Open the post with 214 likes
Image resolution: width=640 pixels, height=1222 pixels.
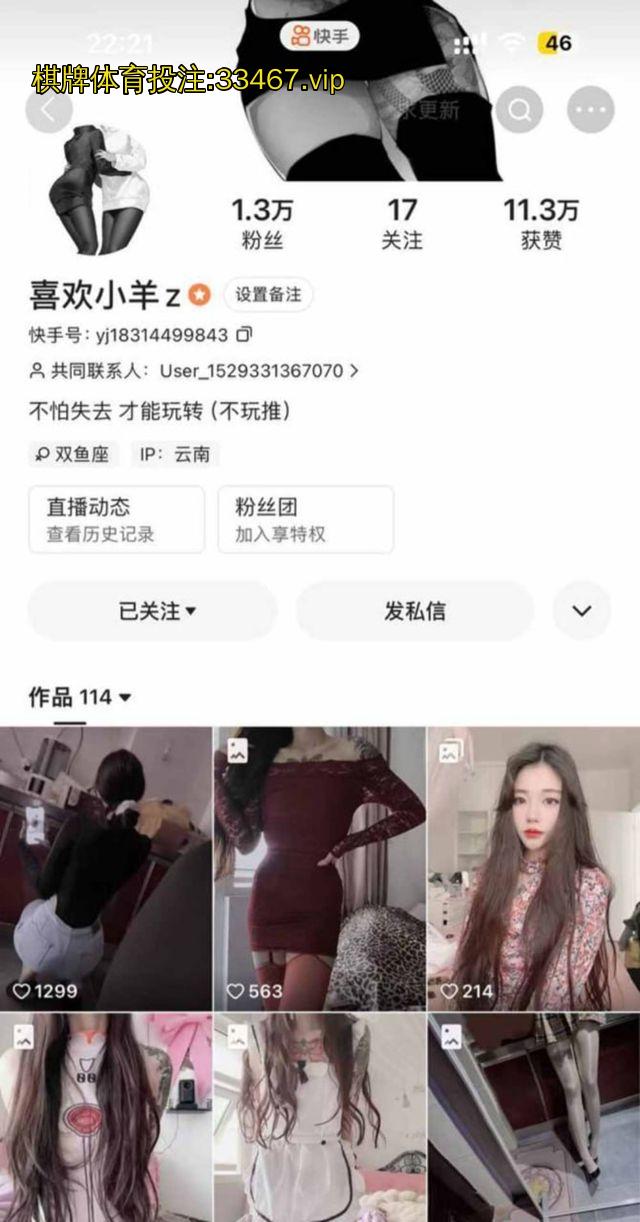pyautogui.click(x=533, y=868)
